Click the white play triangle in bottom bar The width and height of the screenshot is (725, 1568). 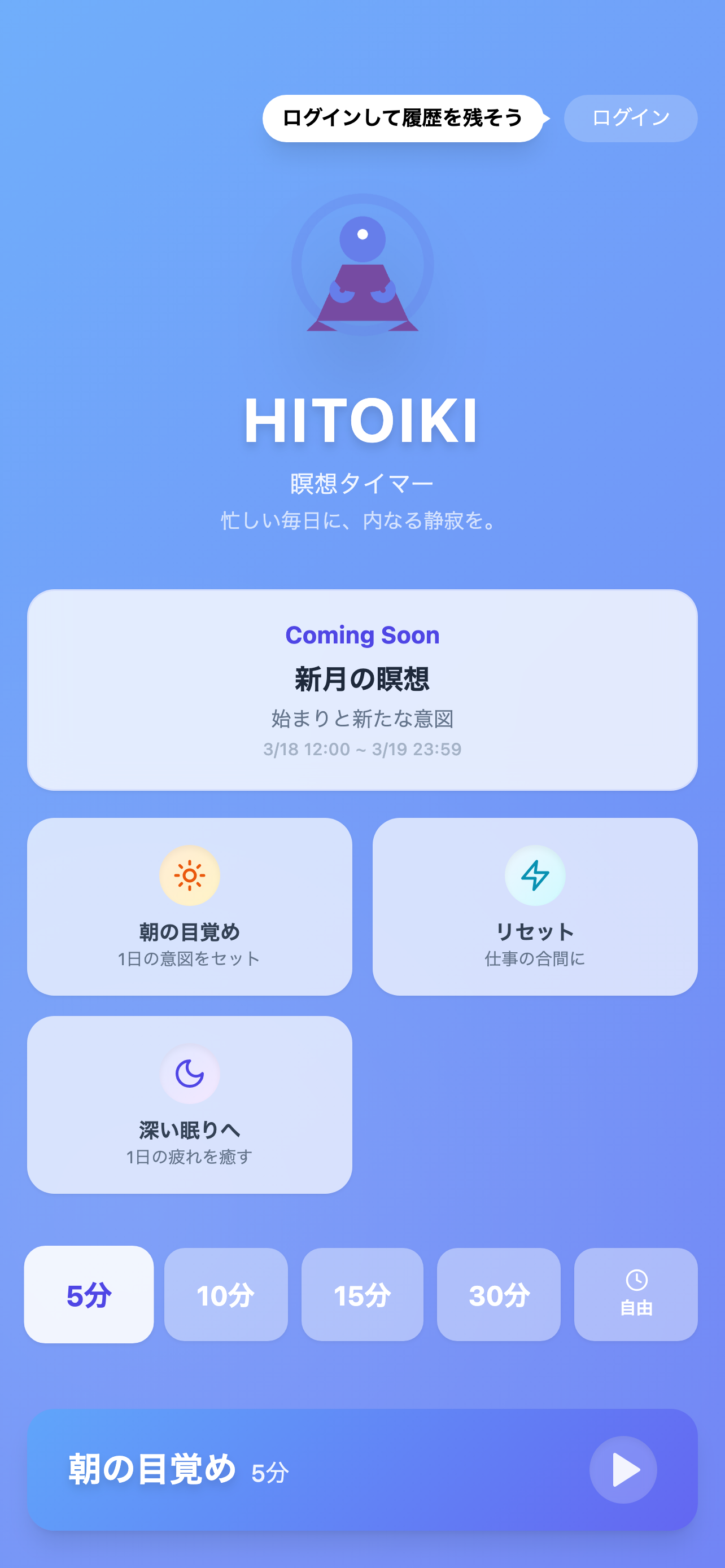tap(622, 1469)
